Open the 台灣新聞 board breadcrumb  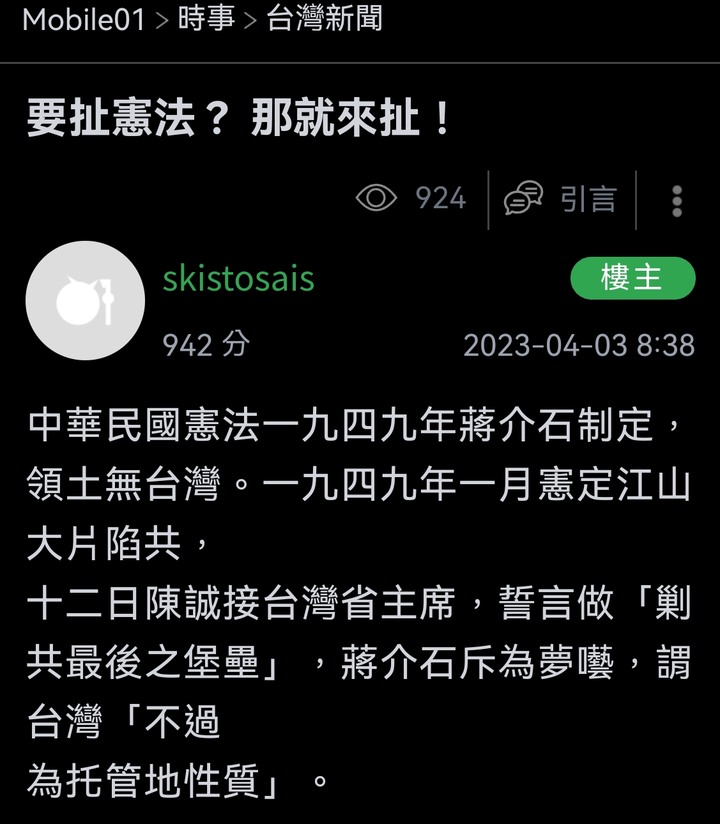[x=324, y=19]
